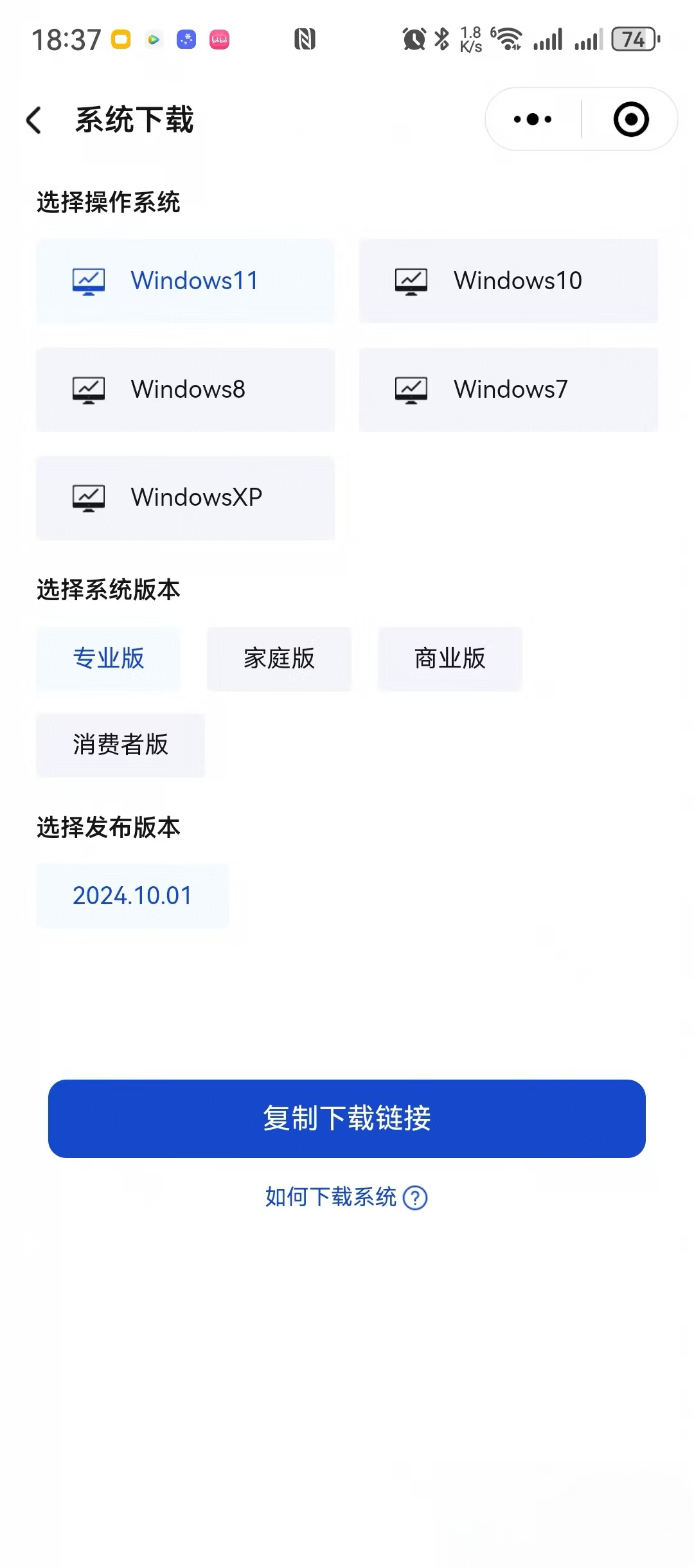Click the back arrow to leave 系统下载
Image resolution: width=694 pixels, height=1568 pixels.
33,120
